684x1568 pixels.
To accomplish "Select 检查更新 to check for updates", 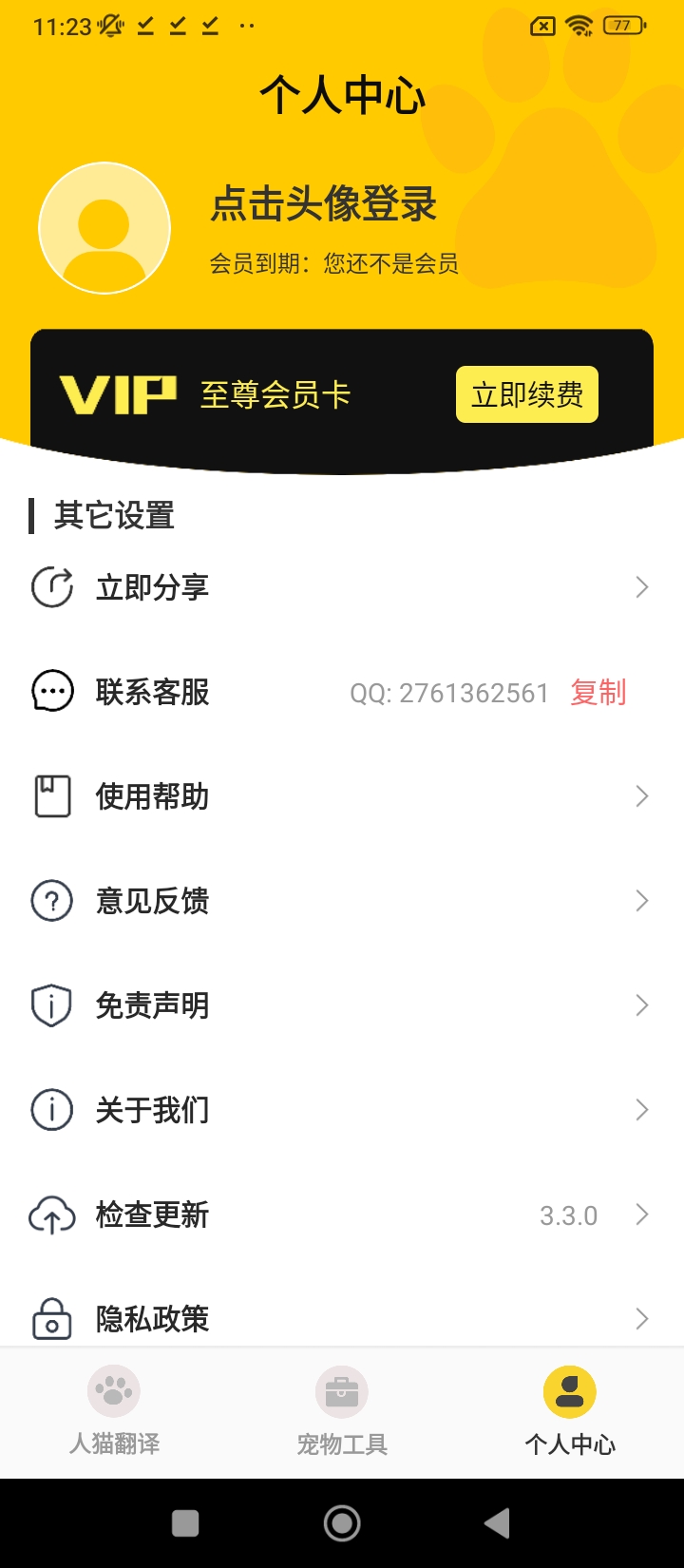I will point(342,1214).
